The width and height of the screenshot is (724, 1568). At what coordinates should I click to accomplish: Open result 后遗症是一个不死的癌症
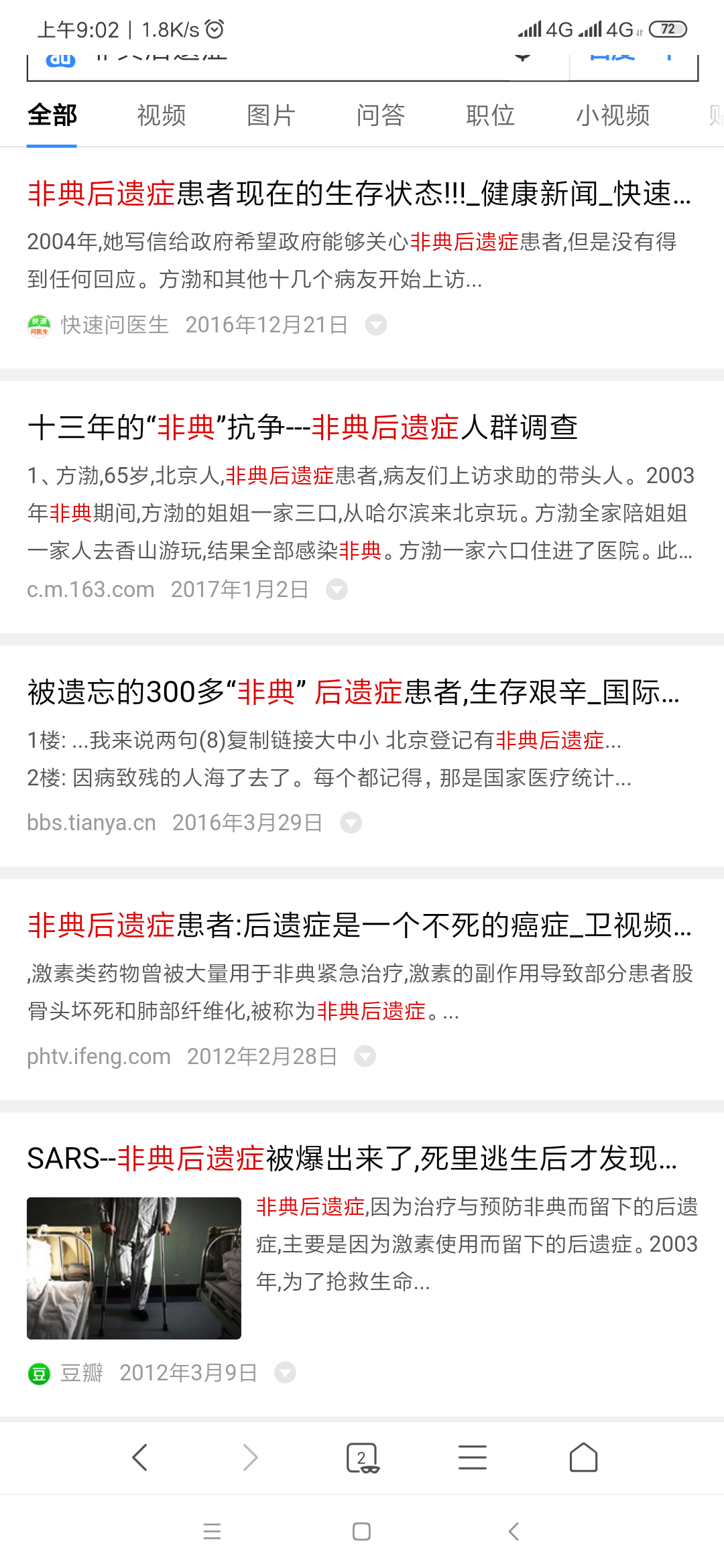(359, 925)
